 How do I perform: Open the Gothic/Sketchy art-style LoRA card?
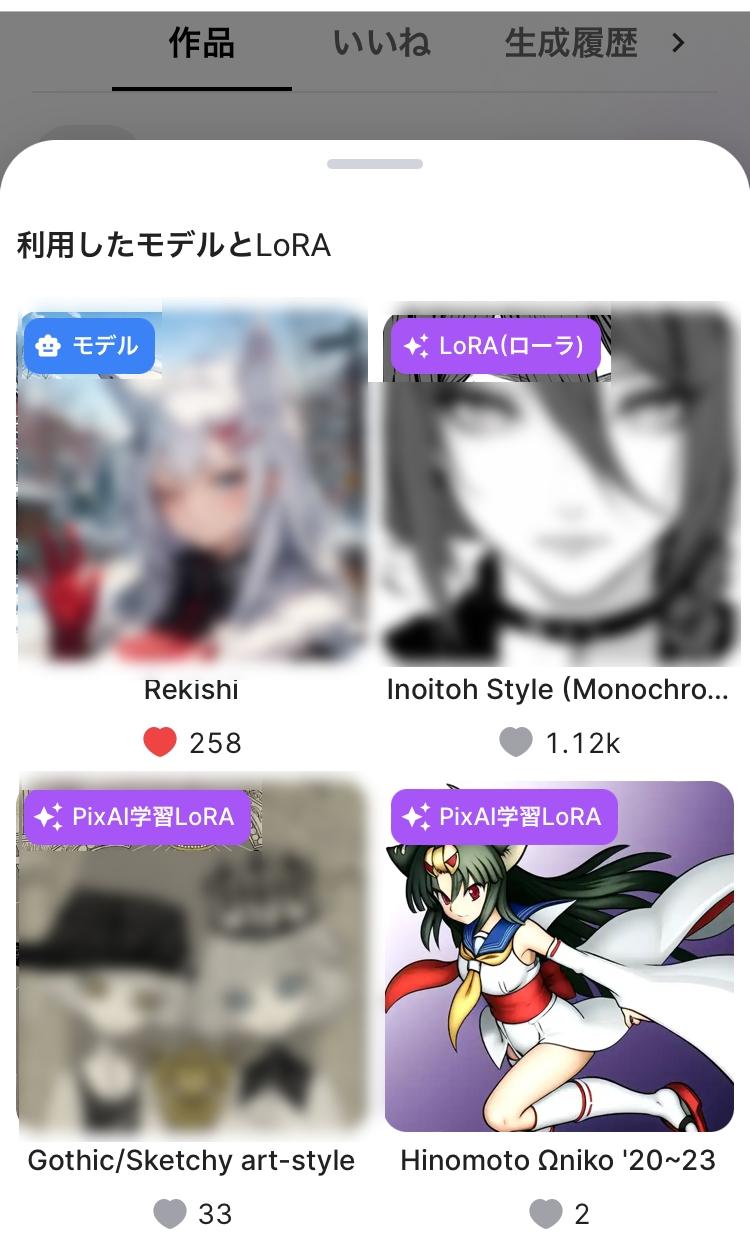[x=192, y=958]
